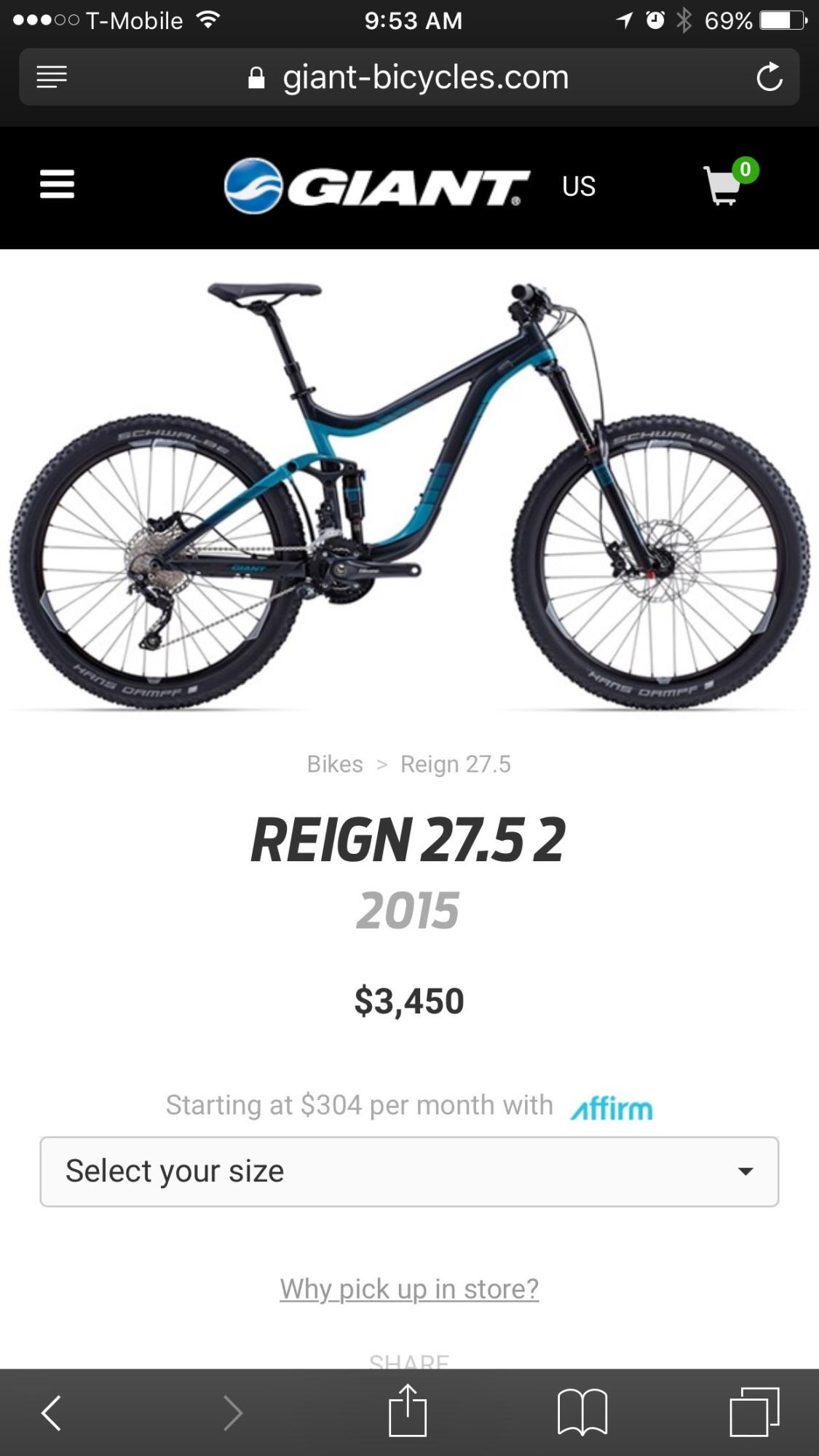This screenshot has width=819, height=1456.
Task: Open the Bikes breadcrumb link
Action: (334, 764)
